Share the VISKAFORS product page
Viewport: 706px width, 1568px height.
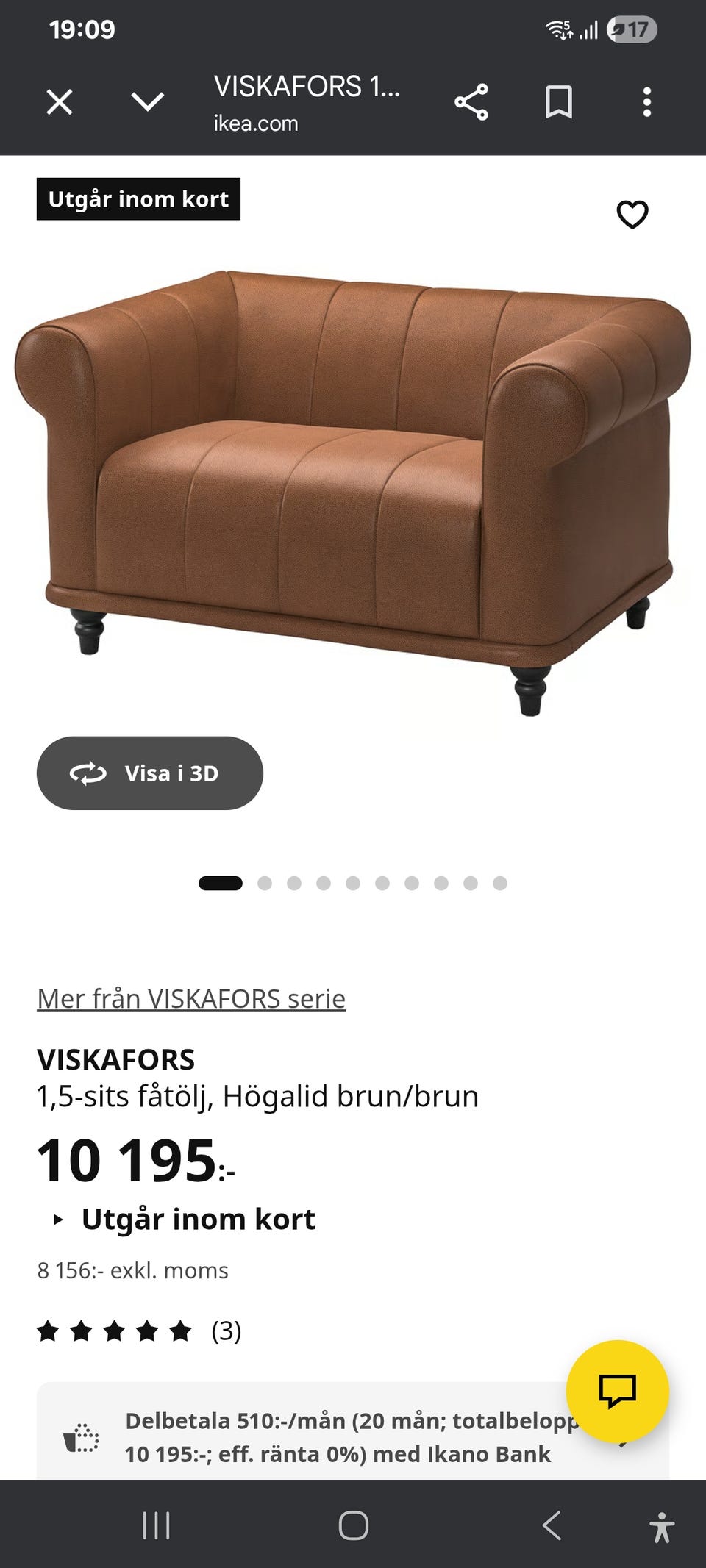tap(471, 103)
